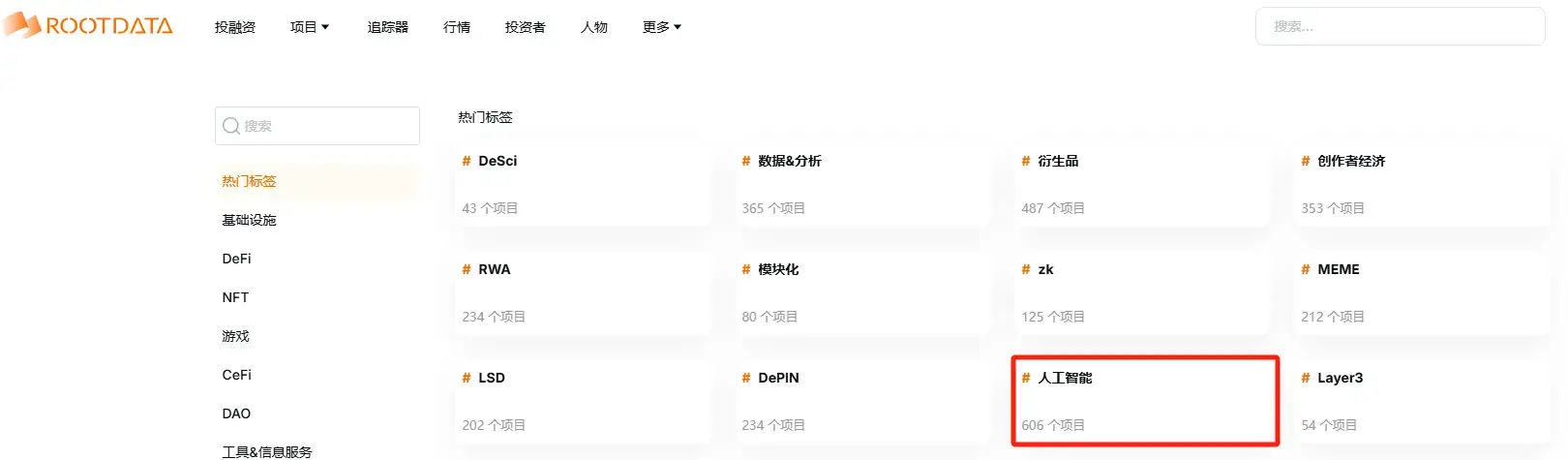This screenshot has height=460, width=1568.
Task: Select 基础设施 in the sidebar
Action: (x=249, y=220)
